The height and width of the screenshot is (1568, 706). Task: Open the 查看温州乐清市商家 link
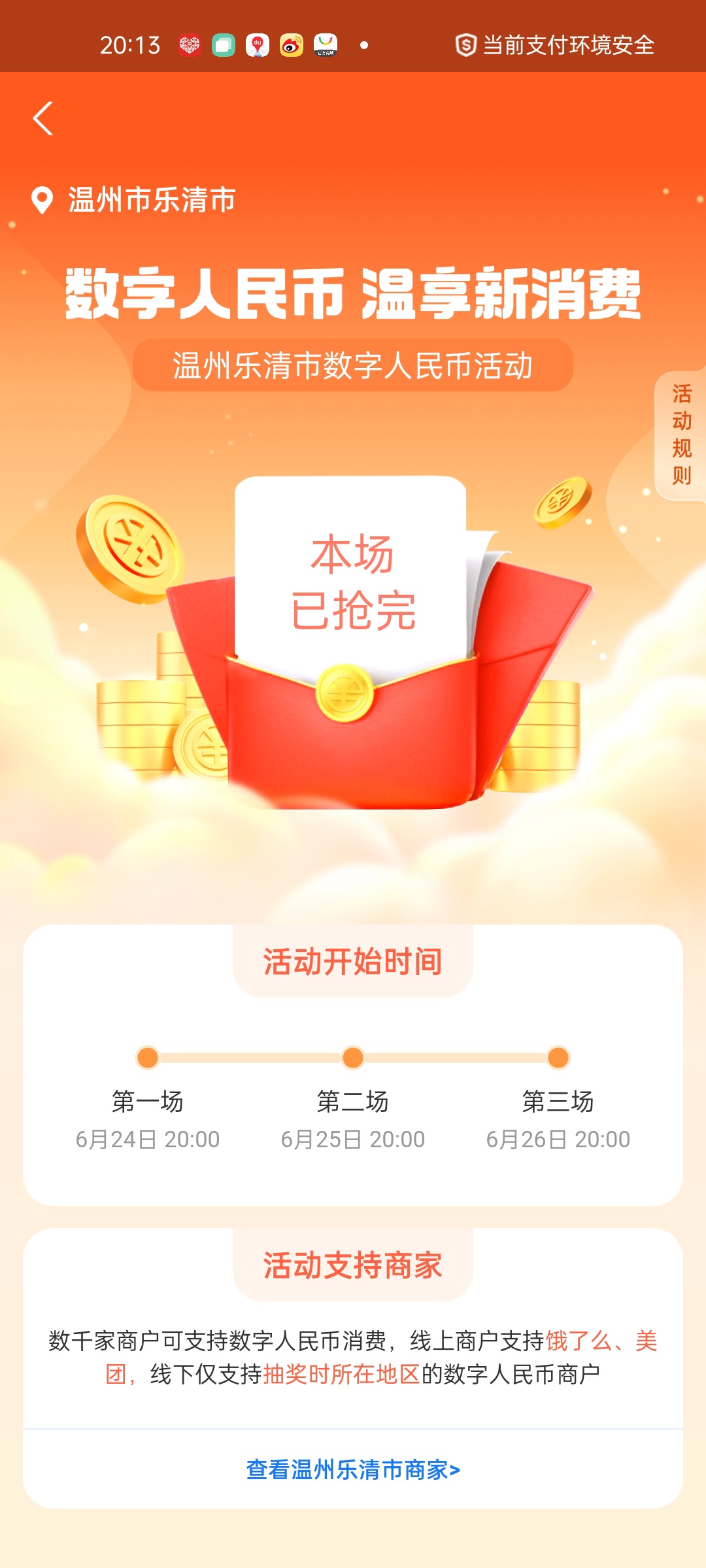coord(353,1470)
